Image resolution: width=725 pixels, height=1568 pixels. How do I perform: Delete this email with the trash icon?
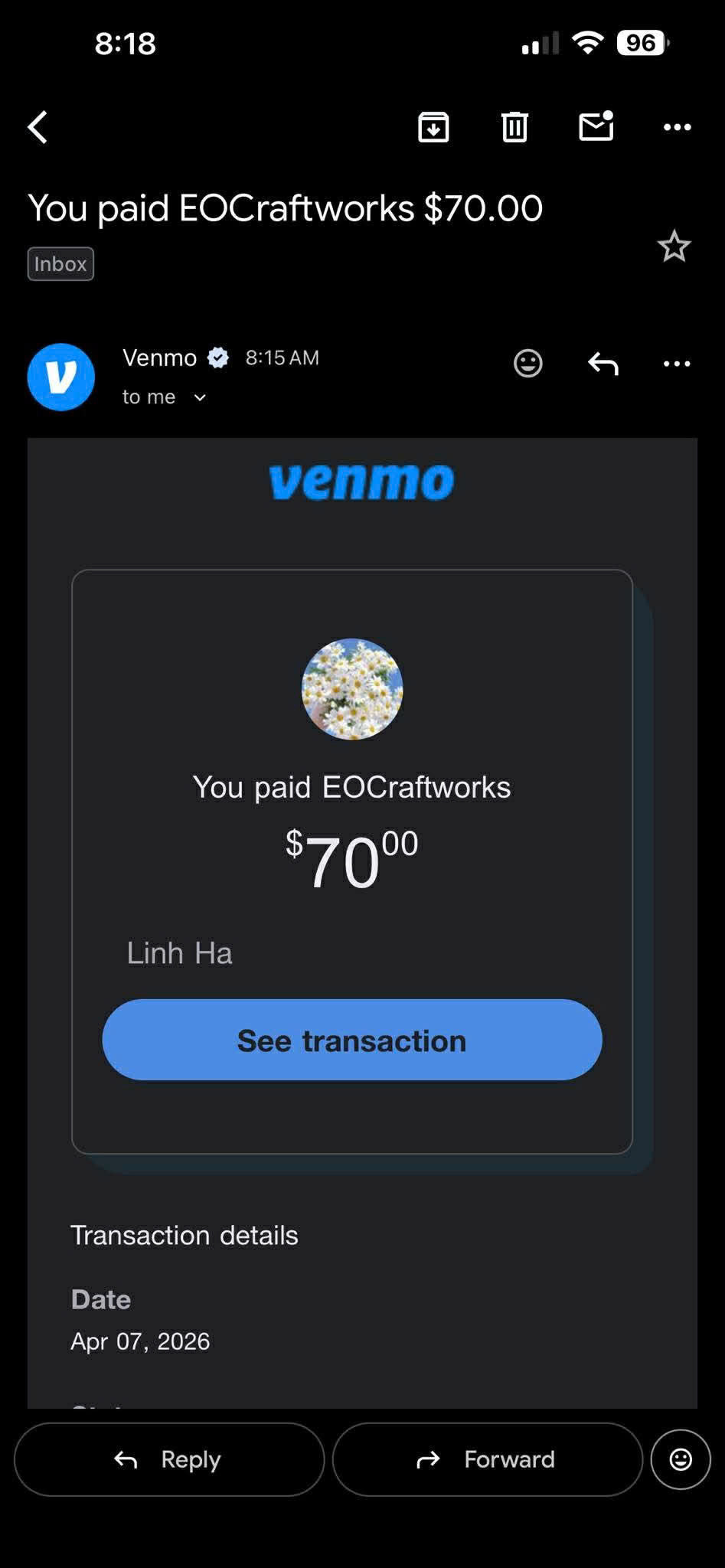point(514,127)
